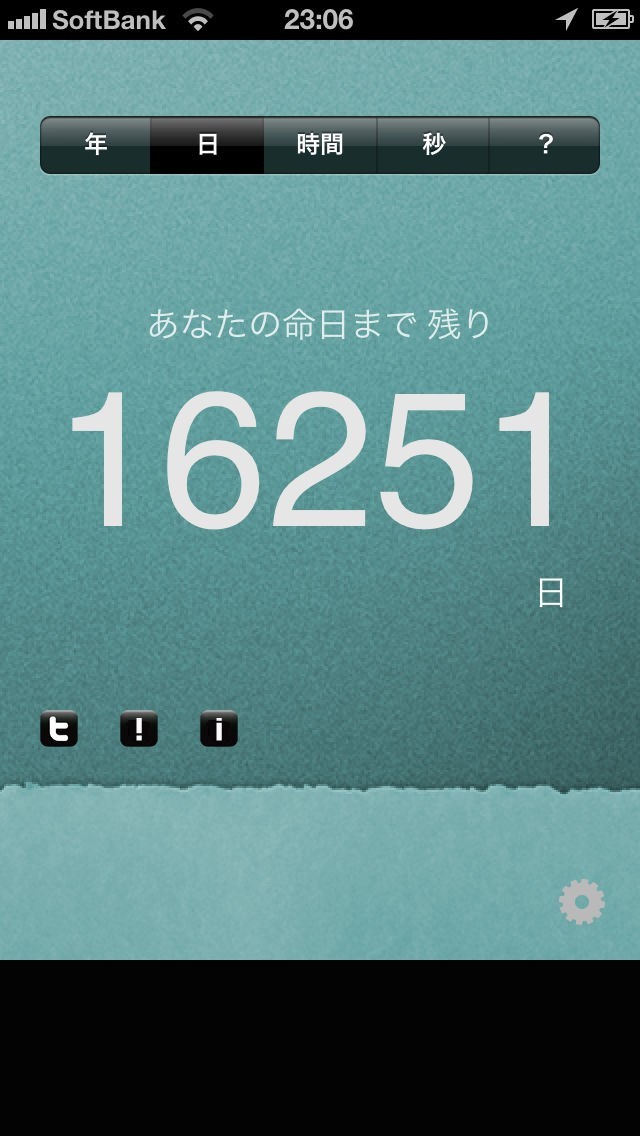640x1136 pixels.
Task: Open settings with the gear icon
Action: coord(582,902)
